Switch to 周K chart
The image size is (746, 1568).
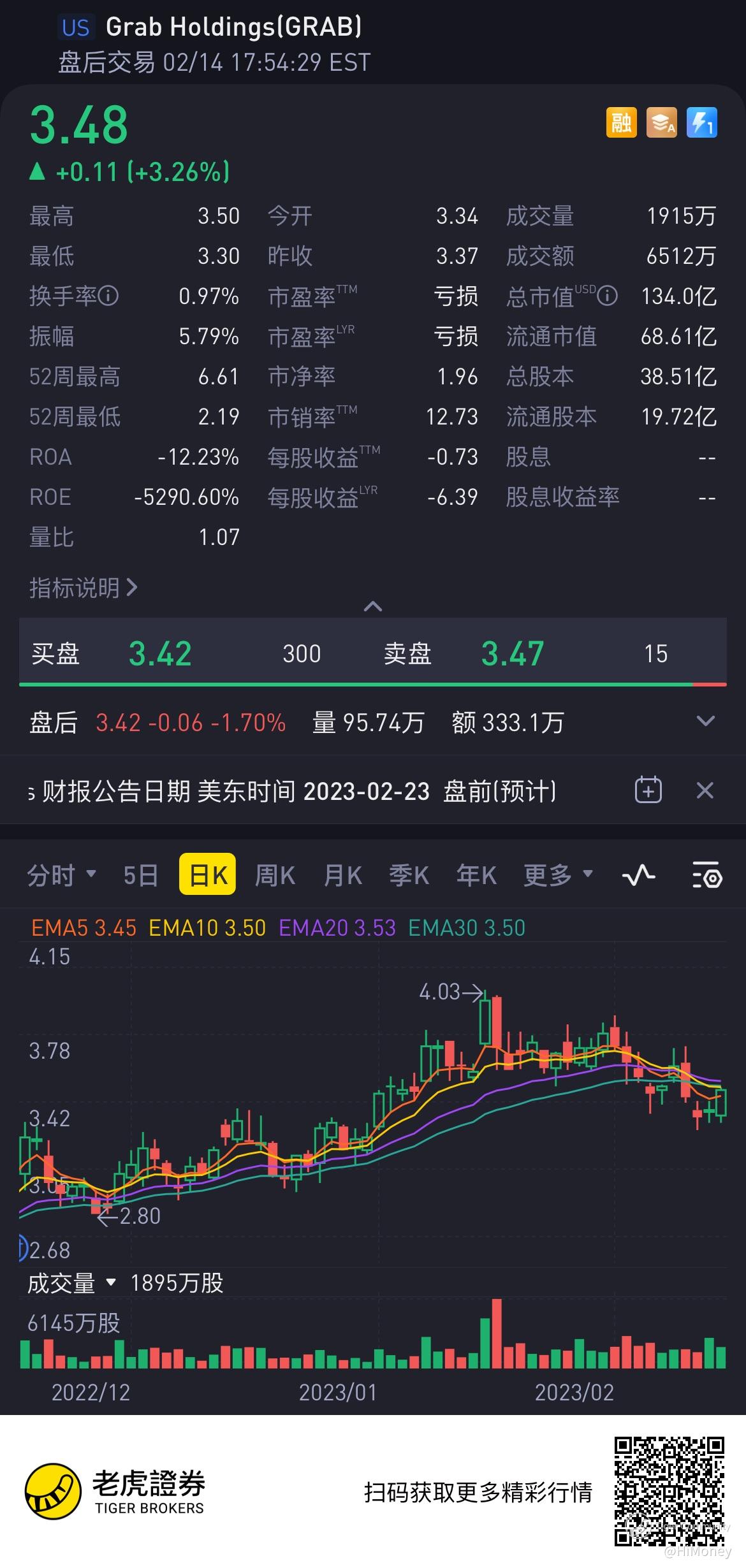(275, 875)
